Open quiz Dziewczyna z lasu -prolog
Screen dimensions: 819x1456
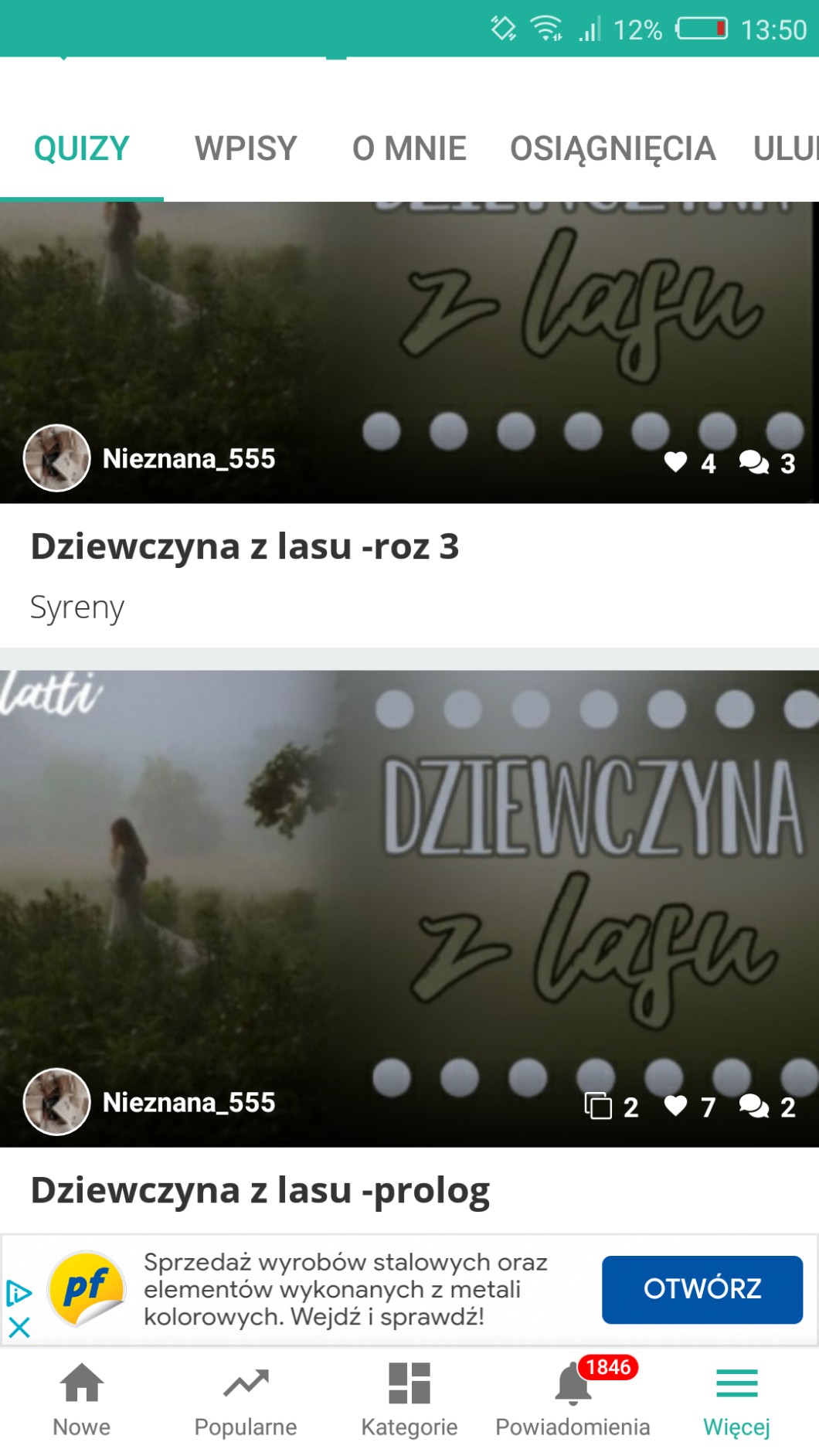click(x=260, y=1190)
